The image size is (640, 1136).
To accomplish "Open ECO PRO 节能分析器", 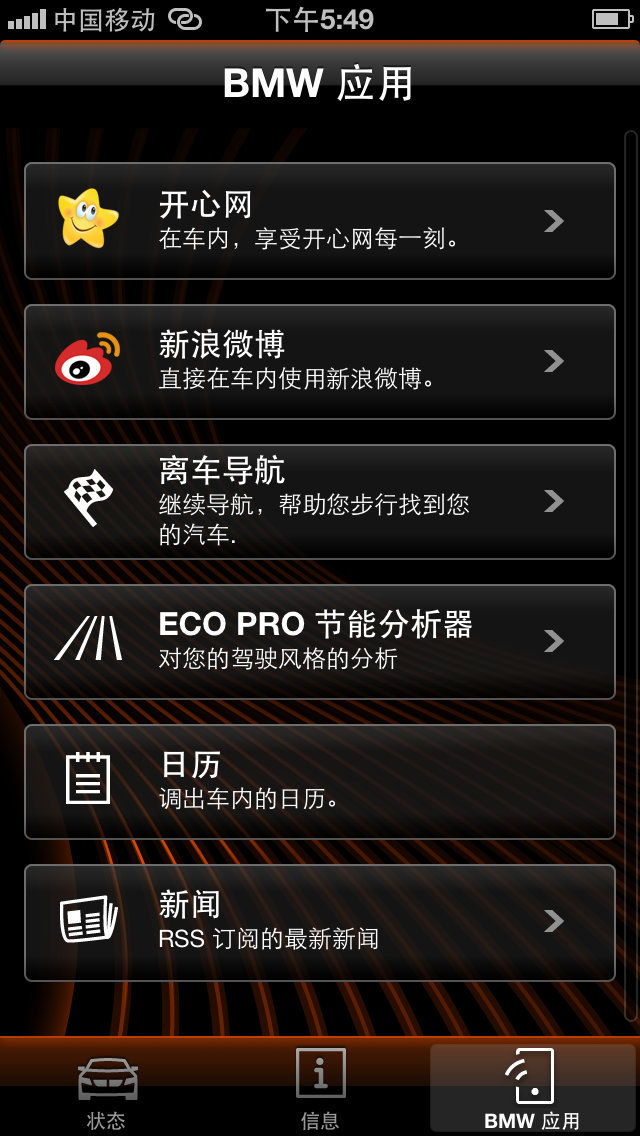I will (x=320, y=641).
